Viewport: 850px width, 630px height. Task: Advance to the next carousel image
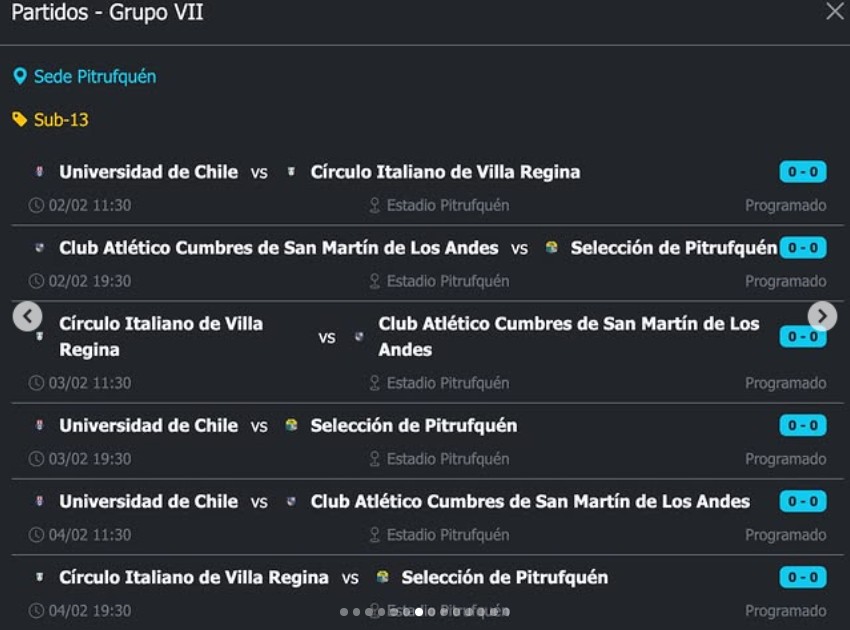pyautogui.click(x=821, y=316)
